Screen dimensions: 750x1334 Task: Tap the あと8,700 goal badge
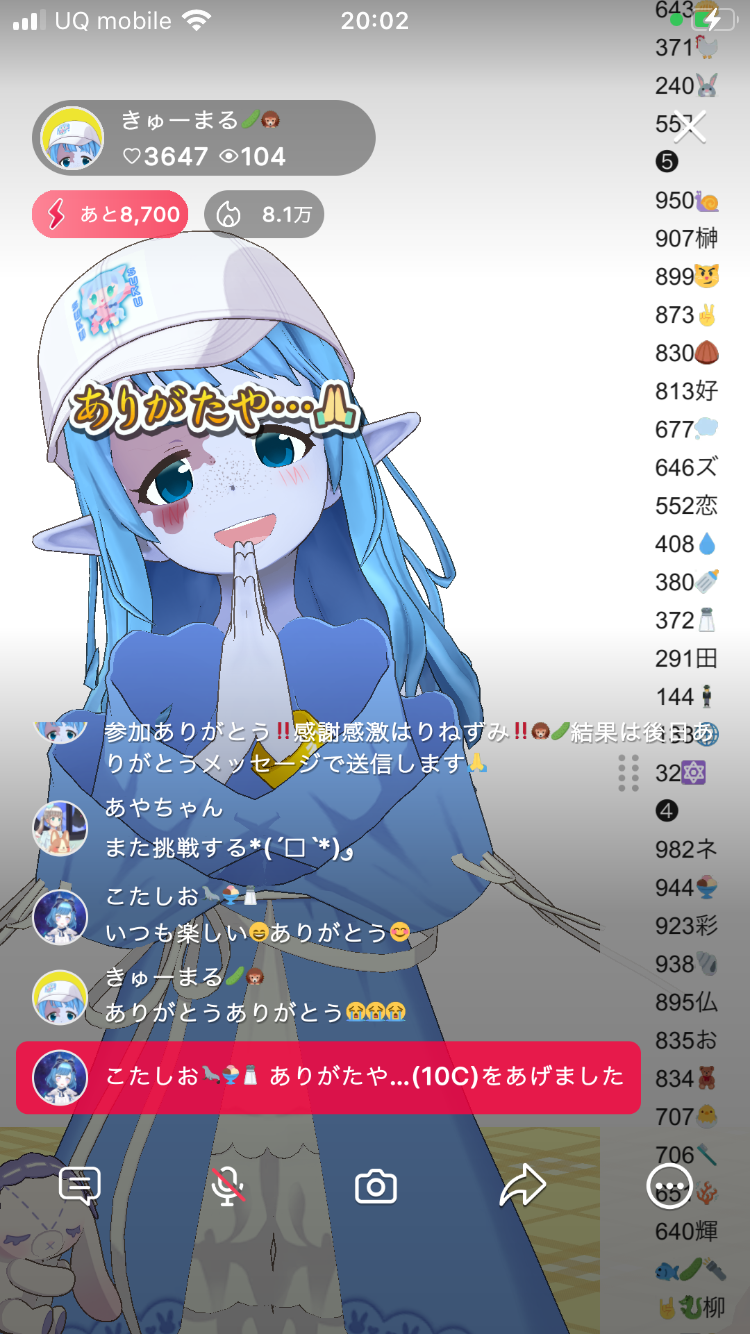click(x=110, y=214)
